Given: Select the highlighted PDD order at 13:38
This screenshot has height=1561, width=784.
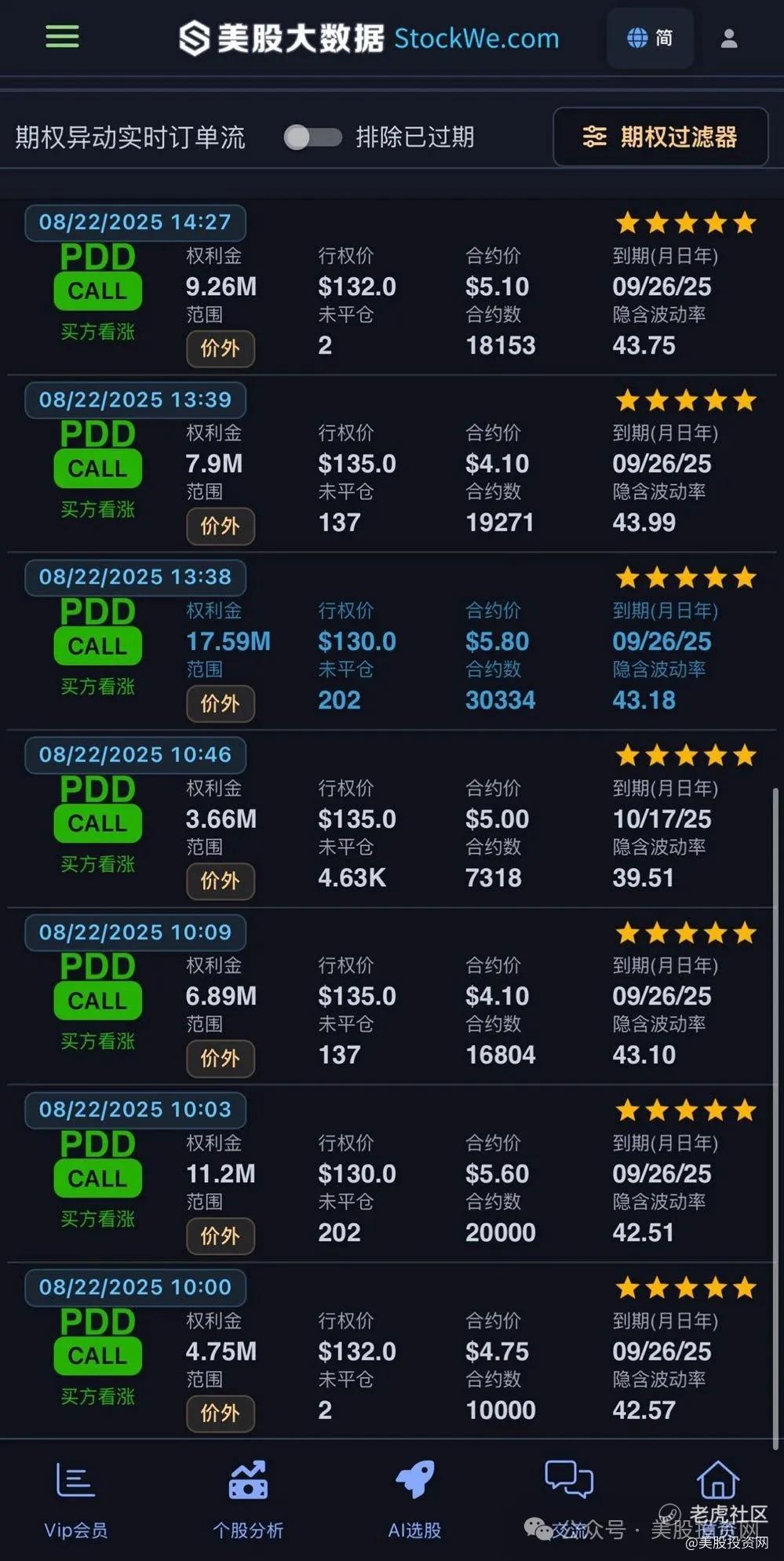Looking at the screenshot, I should coord(392,642).
